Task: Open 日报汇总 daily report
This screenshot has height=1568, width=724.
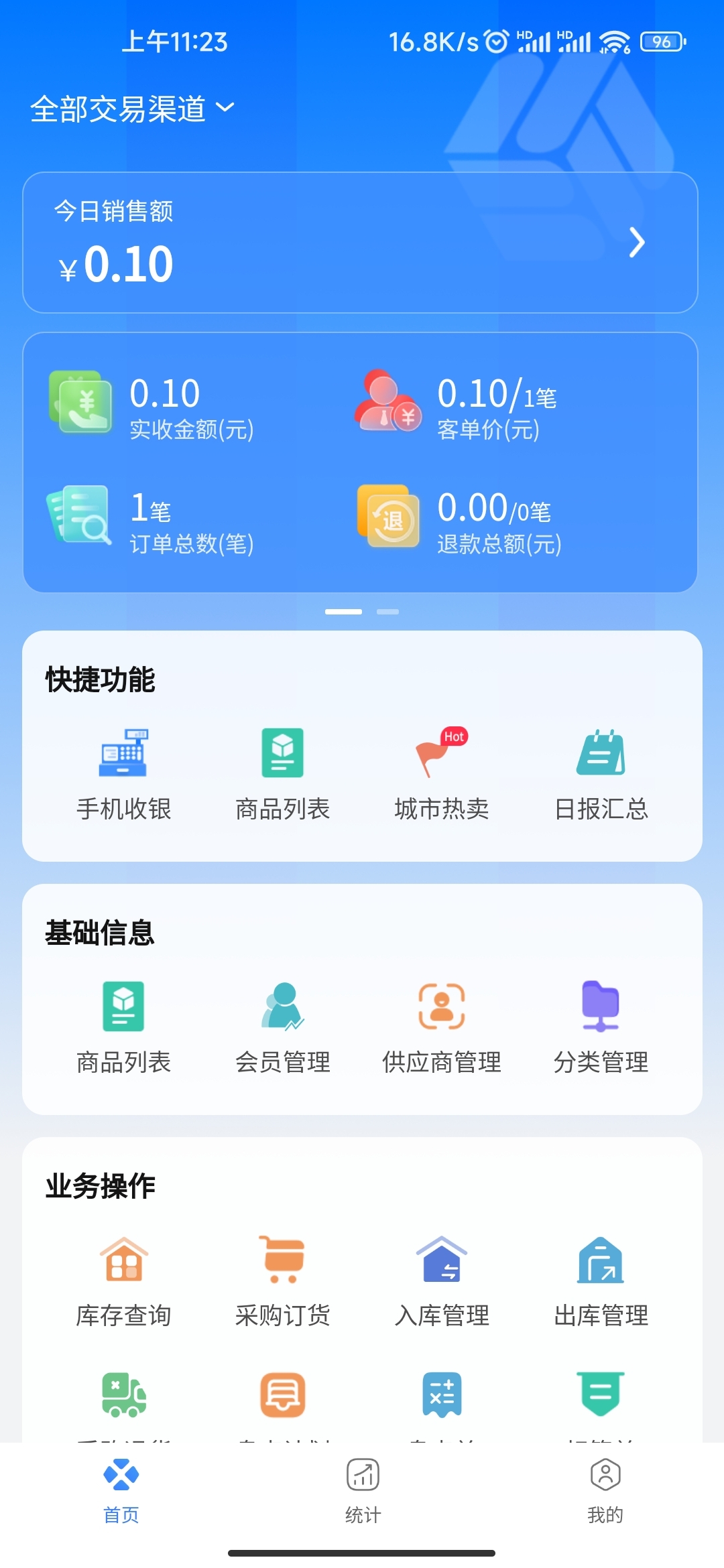Action: (x=601, y=774)
